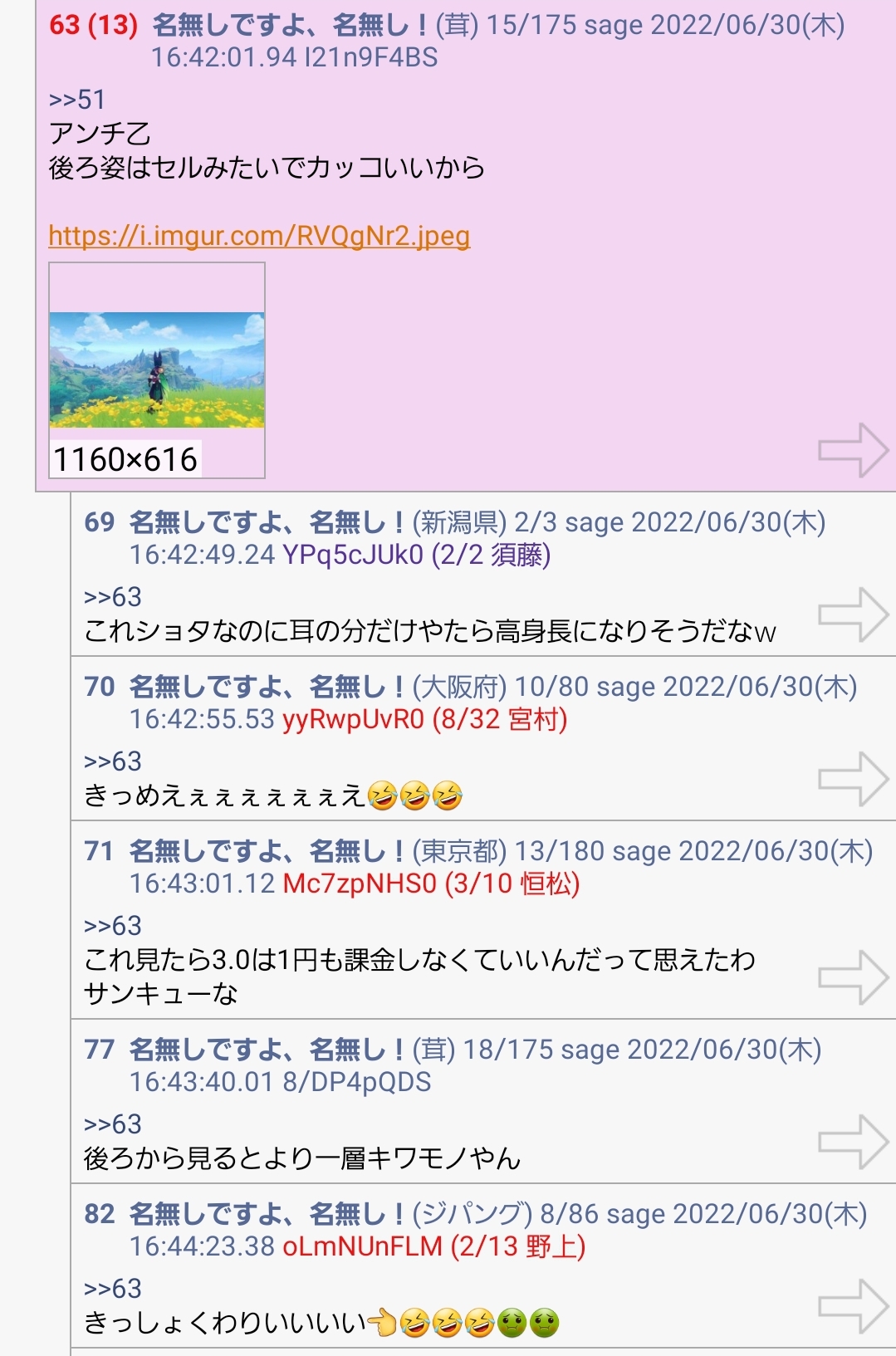This screenshot has width=896, height=1356.
Task: Open the >>51 anchor in post 63
Action: click(76, 100)
